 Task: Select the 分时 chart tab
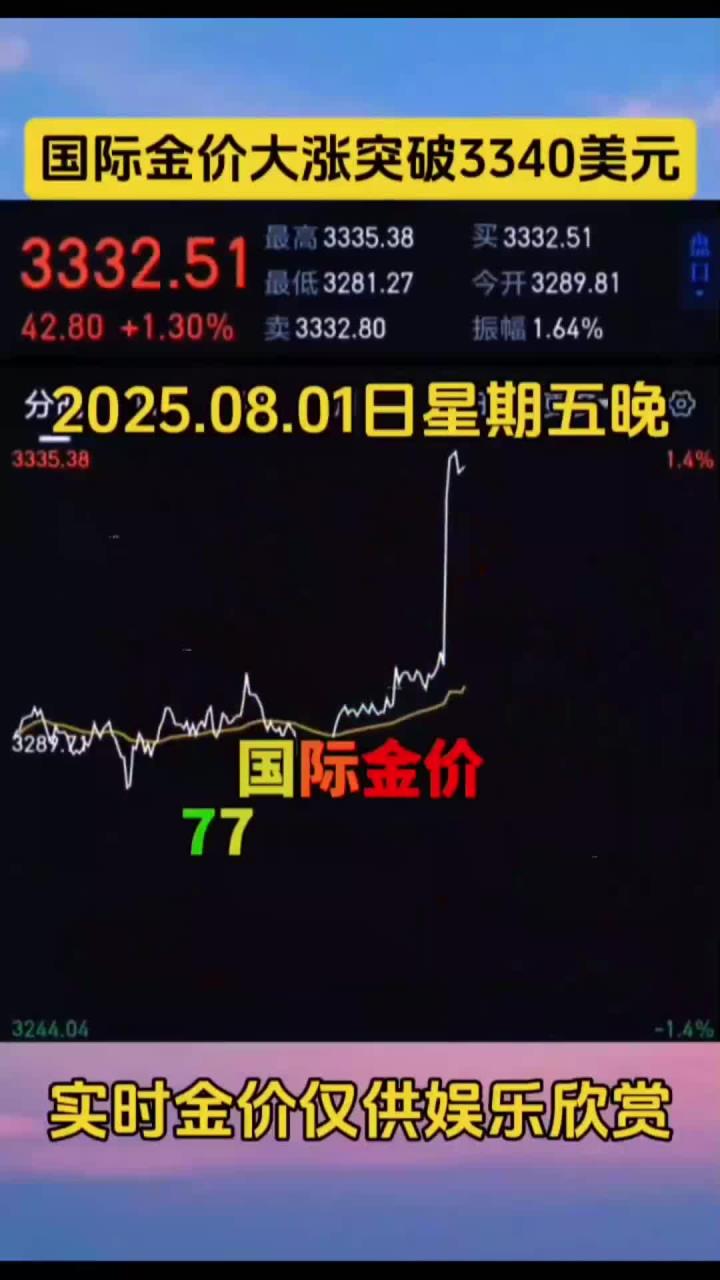(40, 406)
